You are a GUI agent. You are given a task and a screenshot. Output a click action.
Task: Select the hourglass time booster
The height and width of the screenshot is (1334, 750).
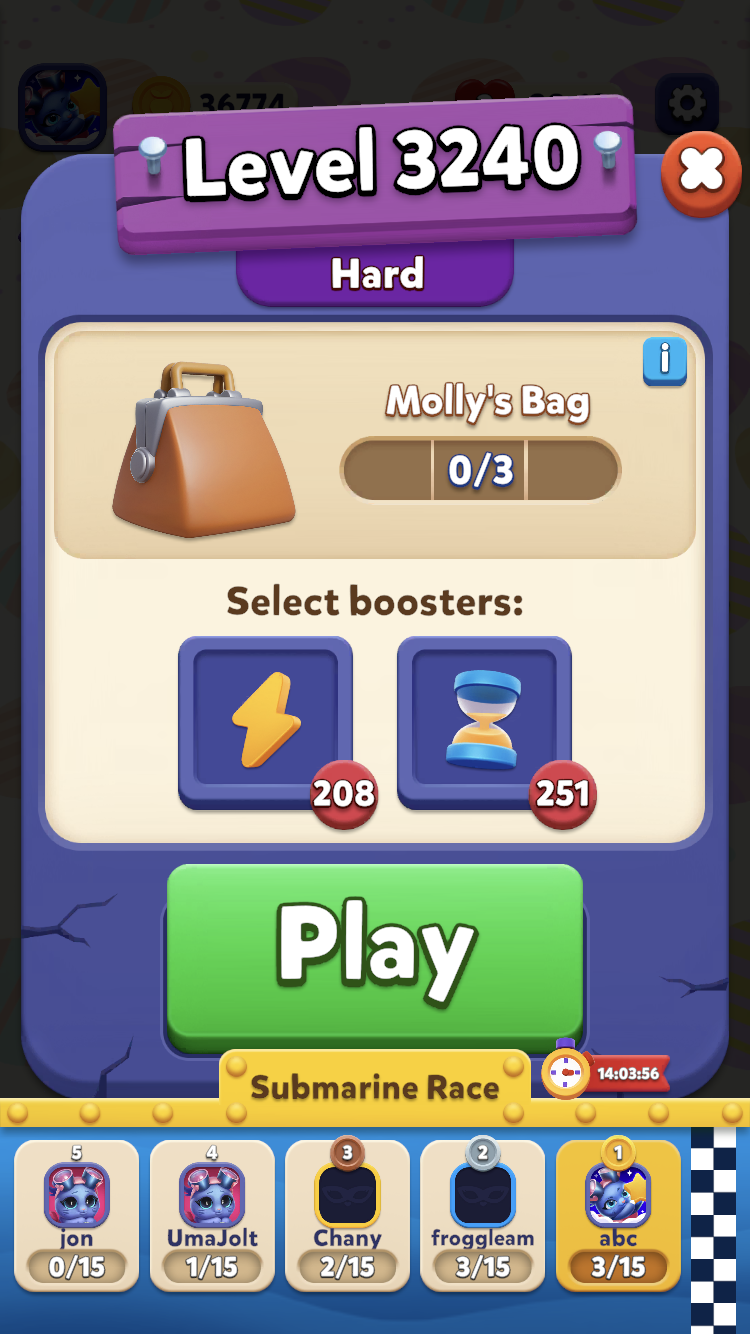click(x=484, y=722)
